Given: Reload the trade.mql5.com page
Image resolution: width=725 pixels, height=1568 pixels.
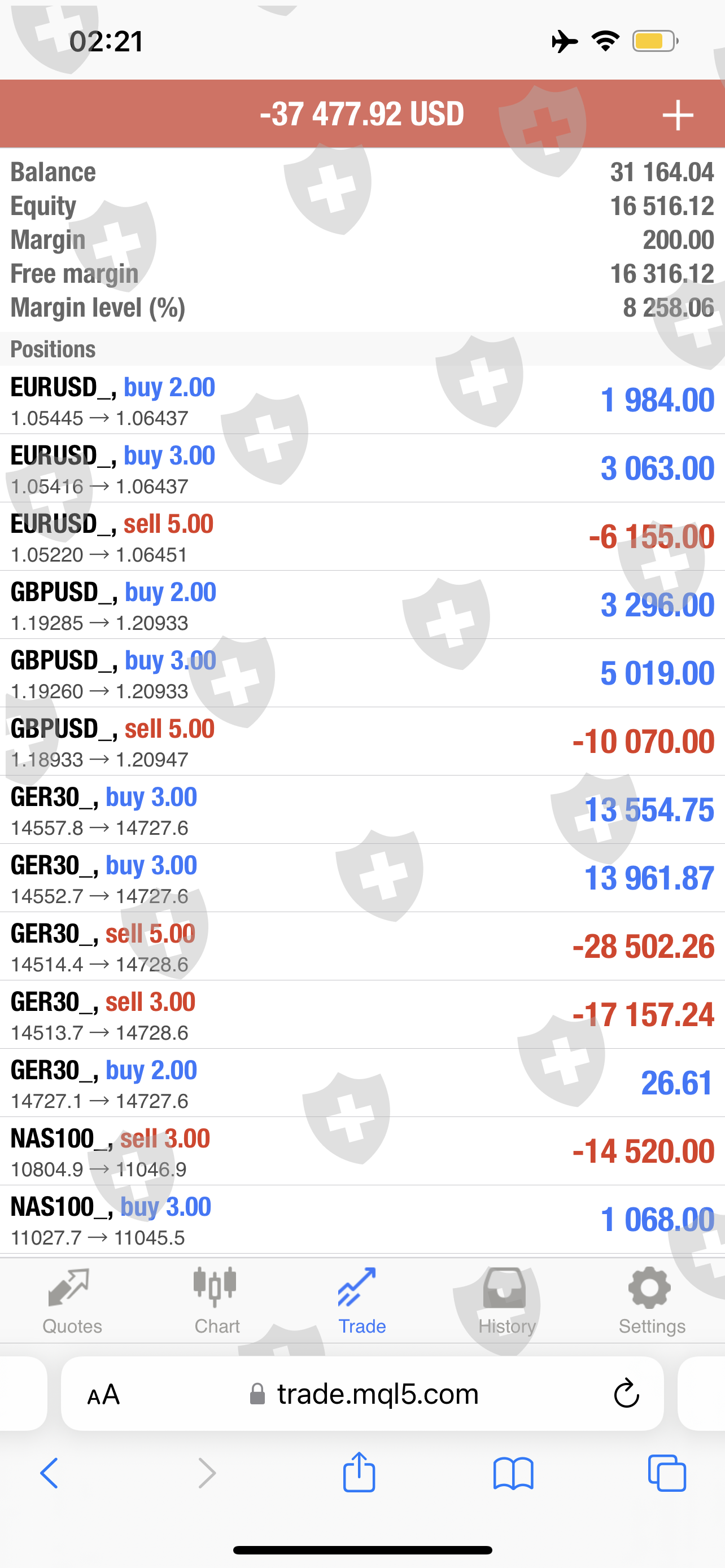Looking at the screenshot, I should pyautogui.click(x=626, y=1394).
